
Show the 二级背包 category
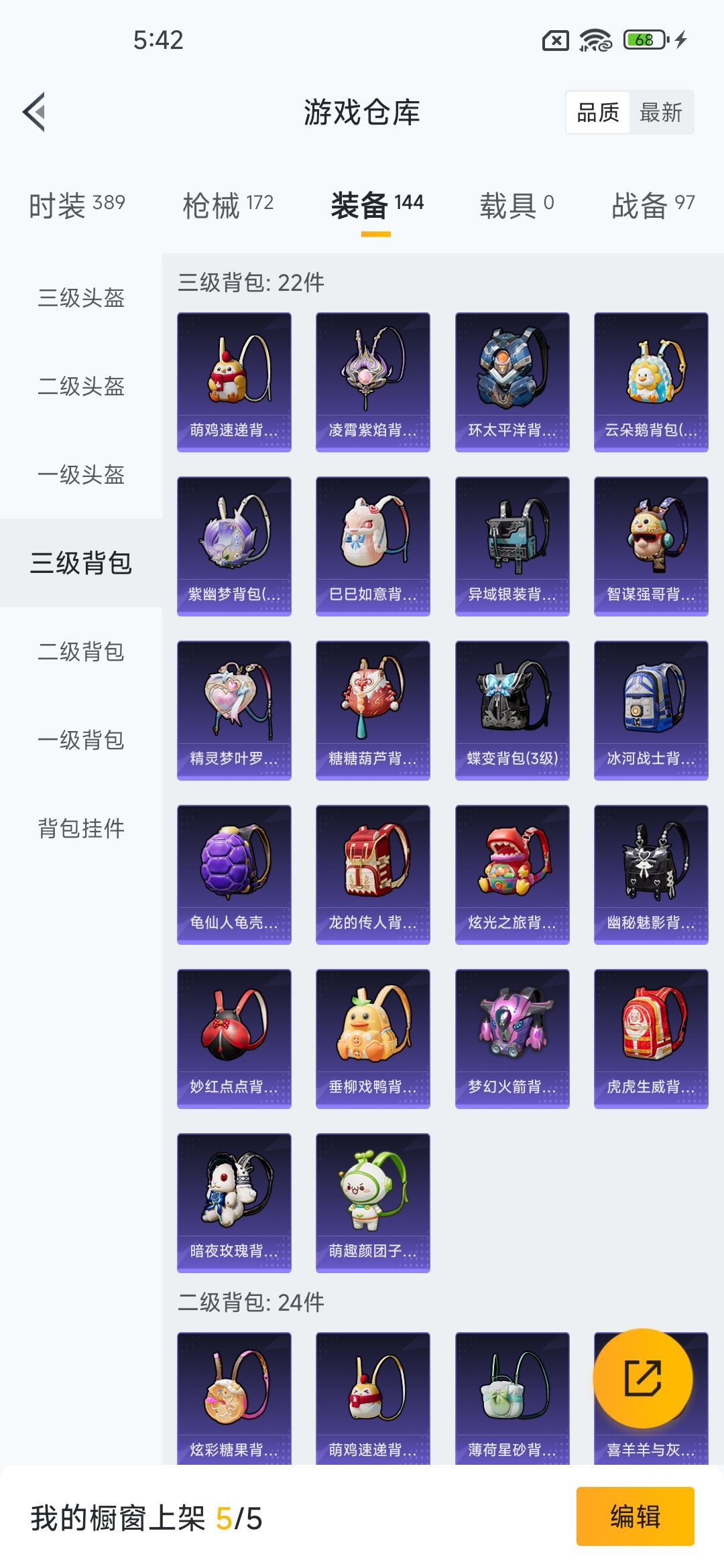click(81, 651)
